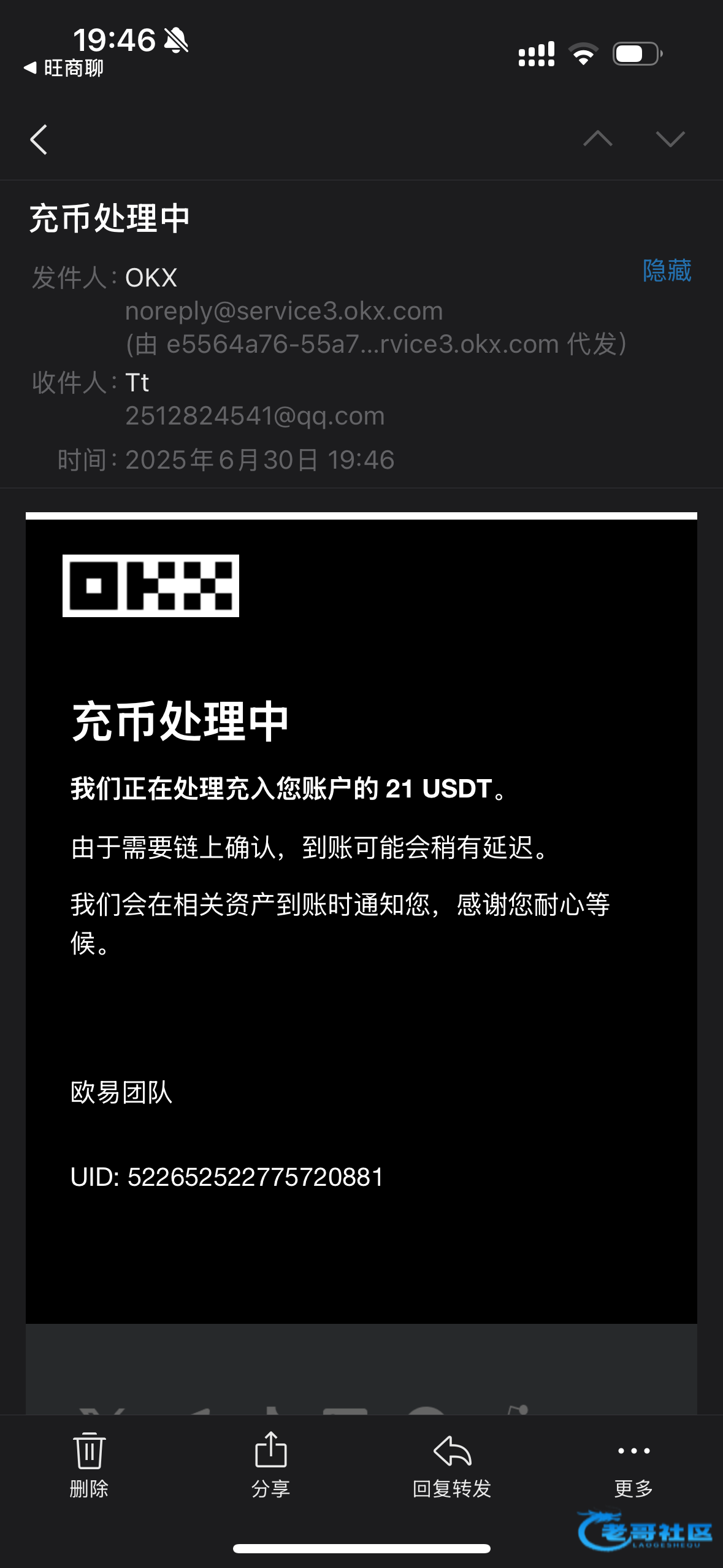
Task: Reply or forward with 回复转发
Action: (x=452, y=1464)
